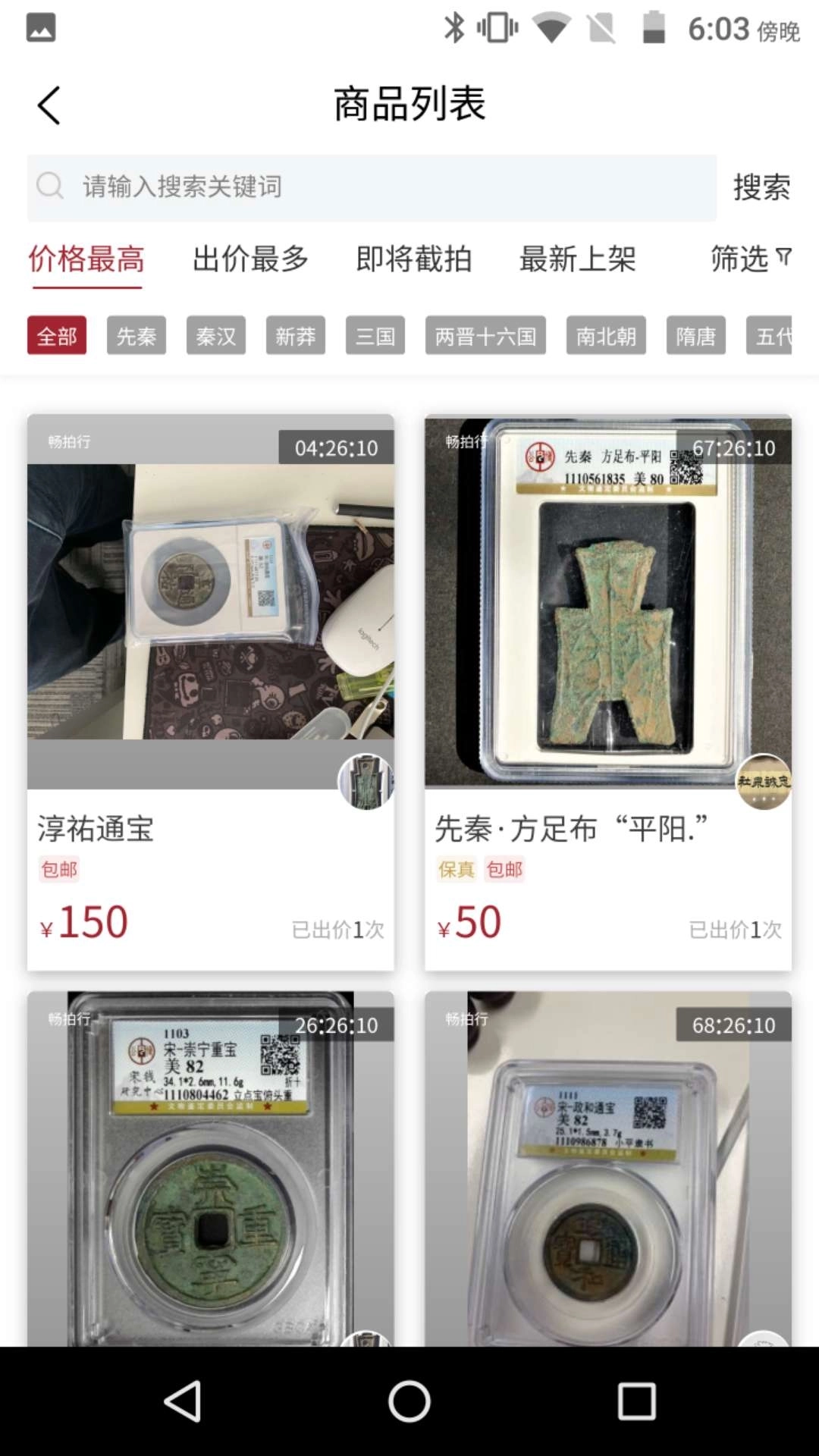The width and height of the screenshot is (819, 1456).
Task: Select the 南北朝 category chip
Action: point(604,336)
